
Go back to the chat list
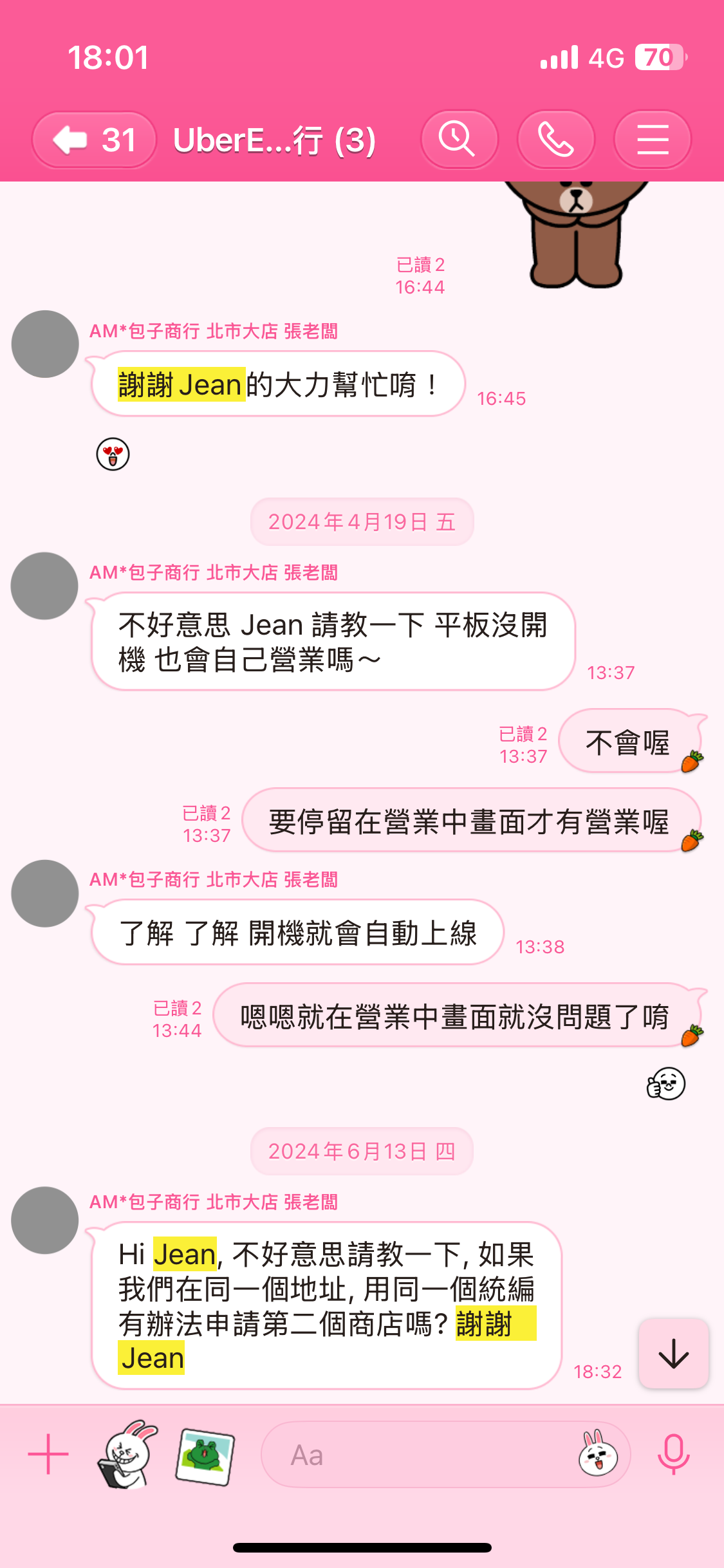pos(94,140)
